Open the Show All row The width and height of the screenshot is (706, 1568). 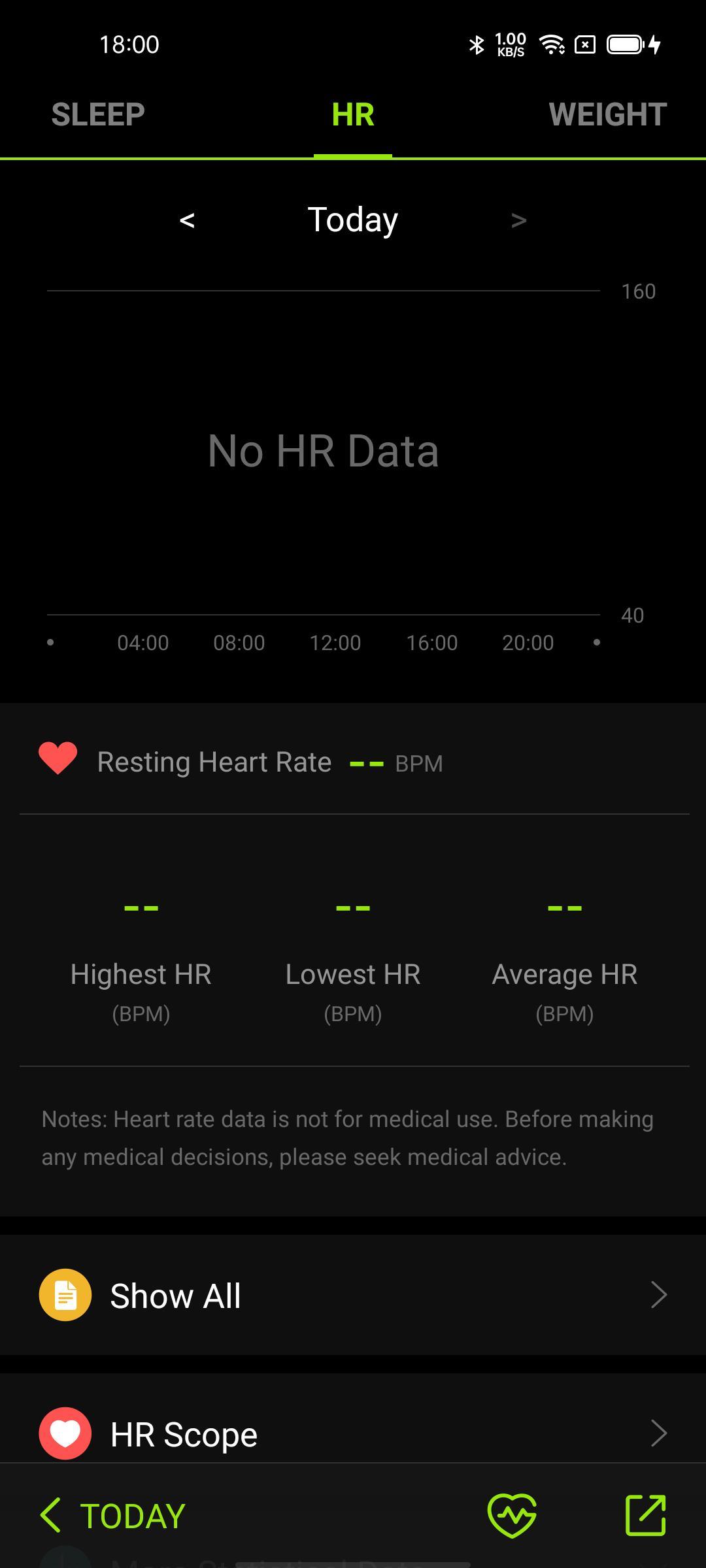[x=353, y=1295]
